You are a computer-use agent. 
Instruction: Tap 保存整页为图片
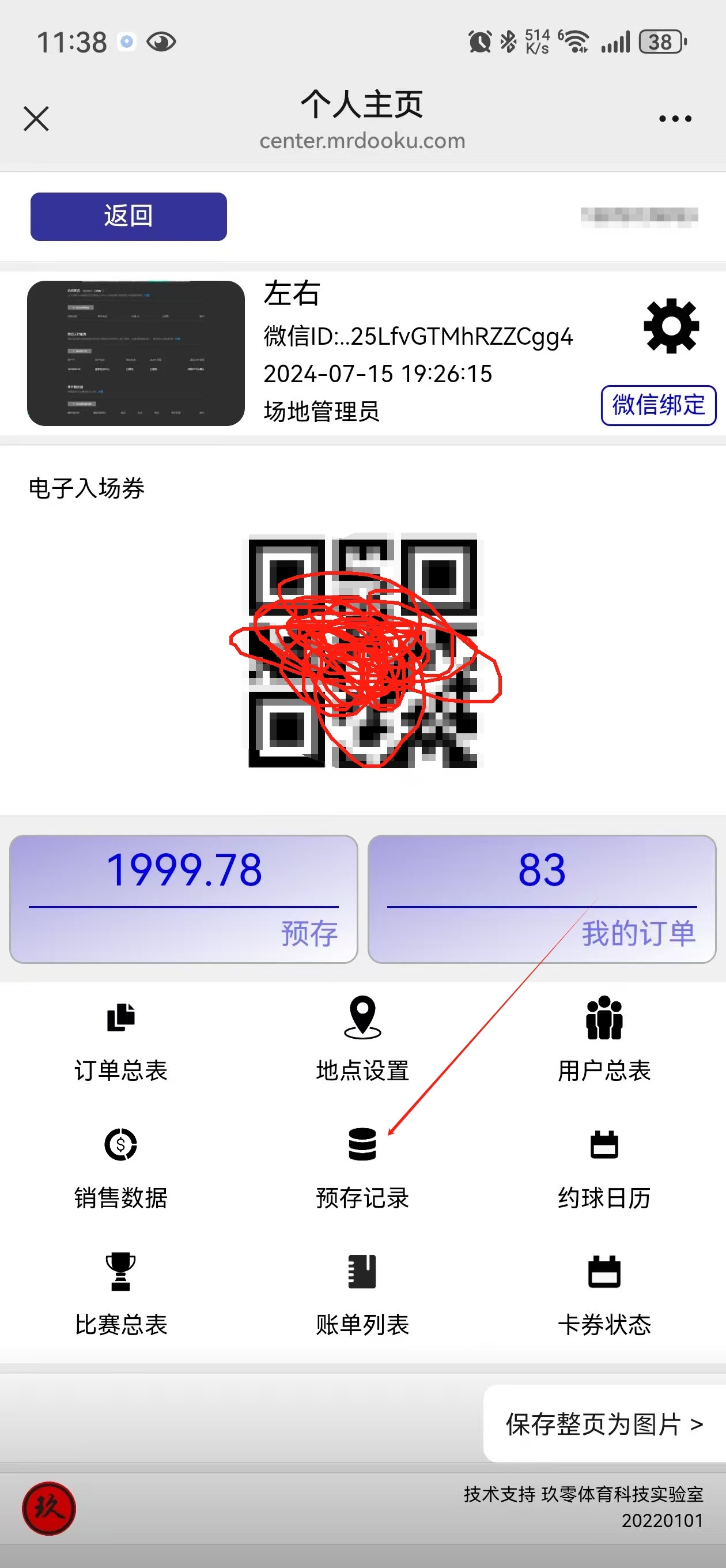pos(604,1424)
